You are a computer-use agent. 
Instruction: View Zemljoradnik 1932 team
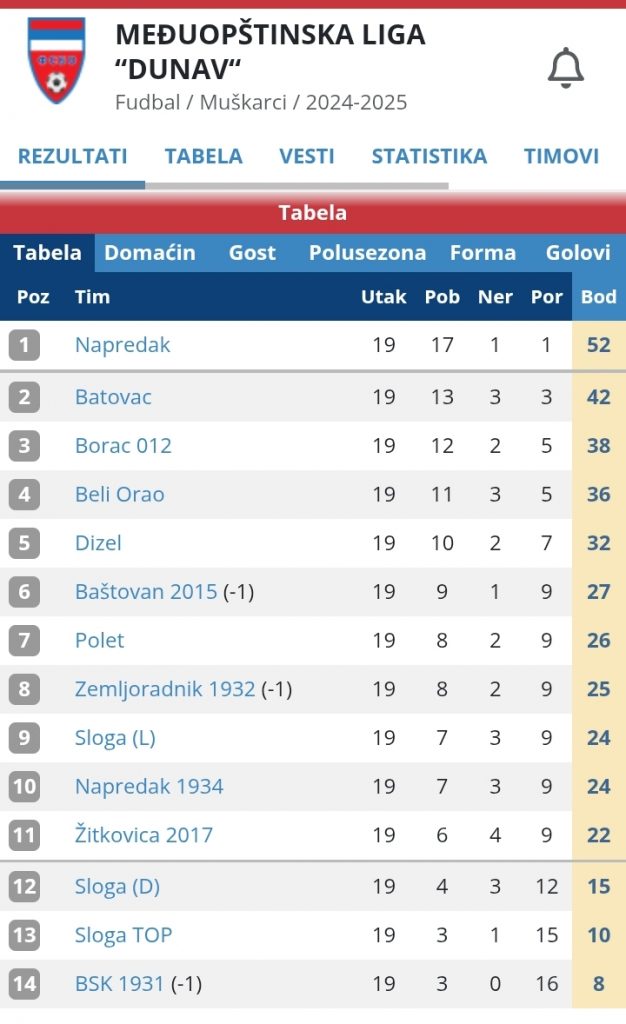coord(165,689)
